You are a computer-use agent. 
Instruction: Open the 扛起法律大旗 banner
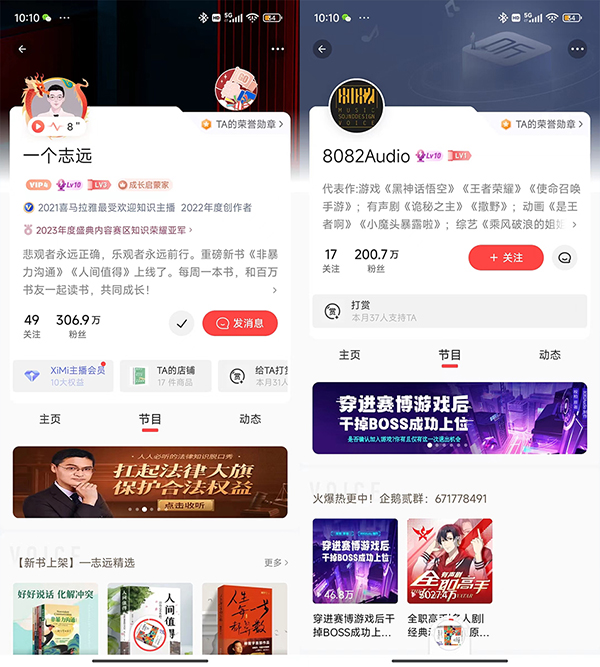150,482
